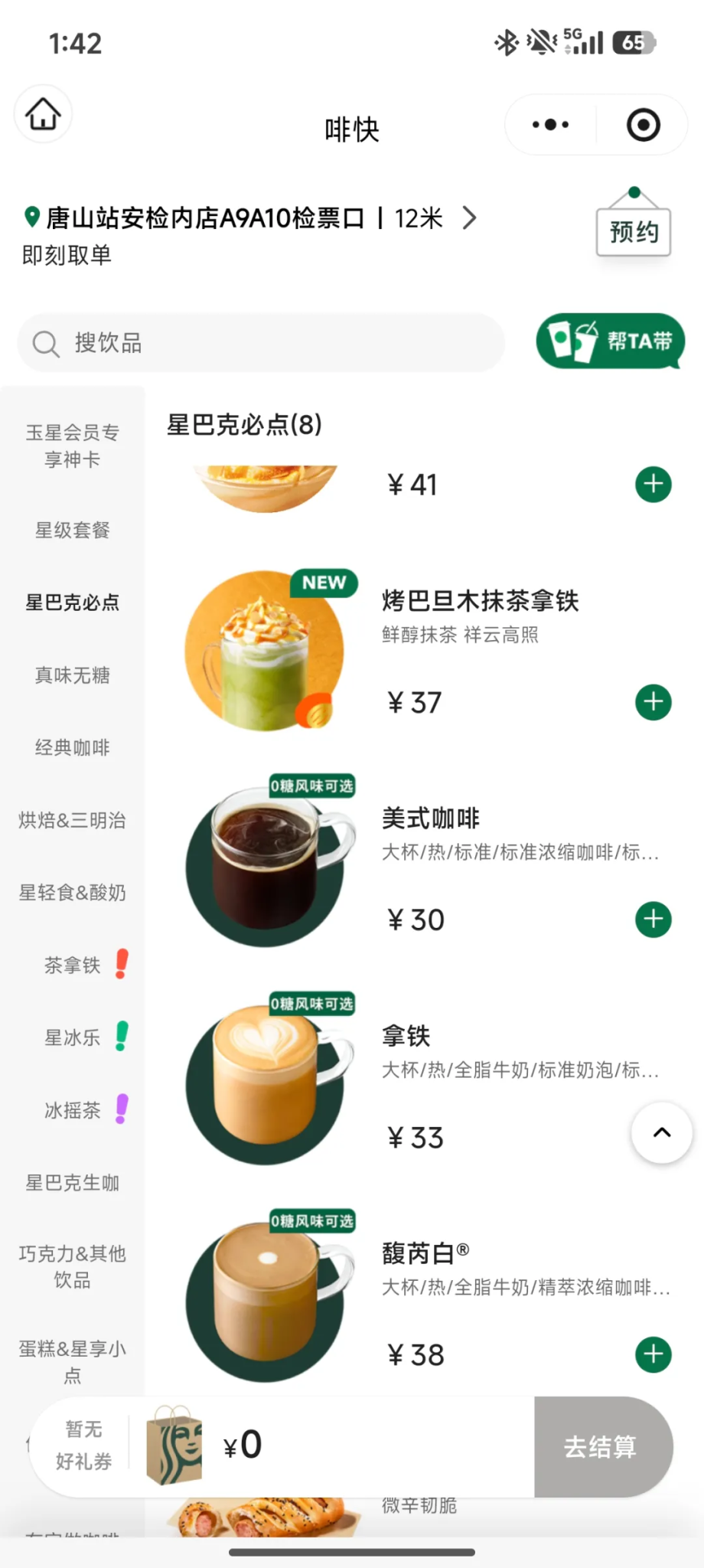Collapse the list with the scroll-to-top chevron
This screenshot has width=704, height=1568.
pyautogui.click(x=660, y=1133)
